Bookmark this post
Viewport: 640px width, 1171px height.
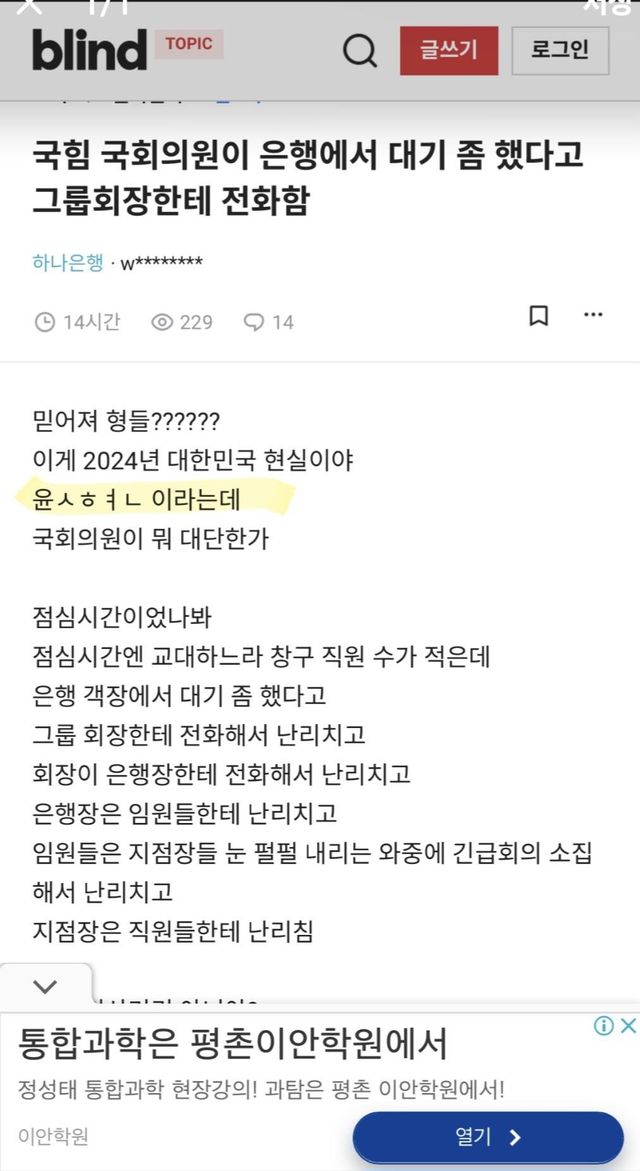pos(538,316)
